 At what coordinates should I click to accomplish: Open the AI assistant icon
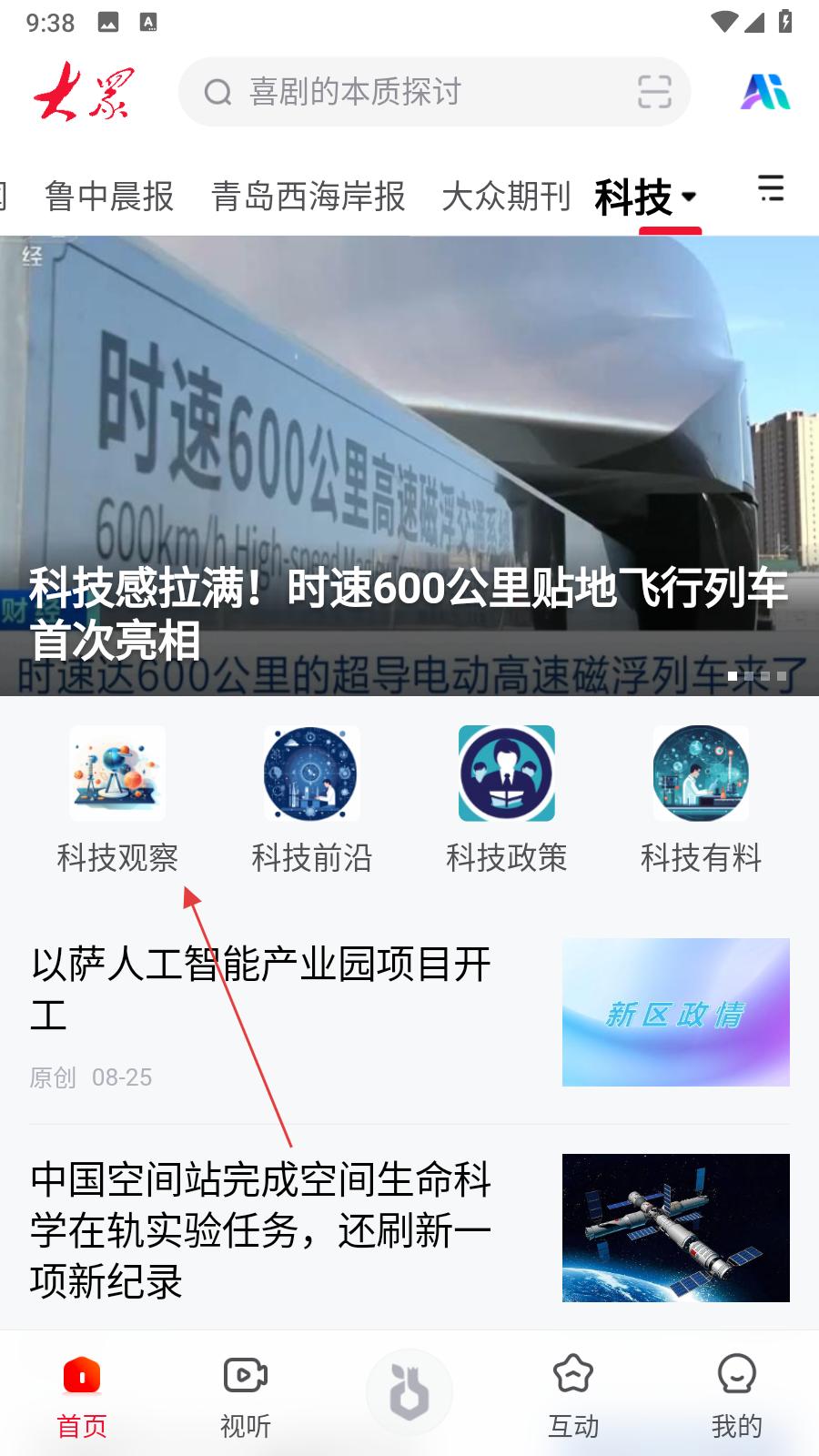click(765, 92)
